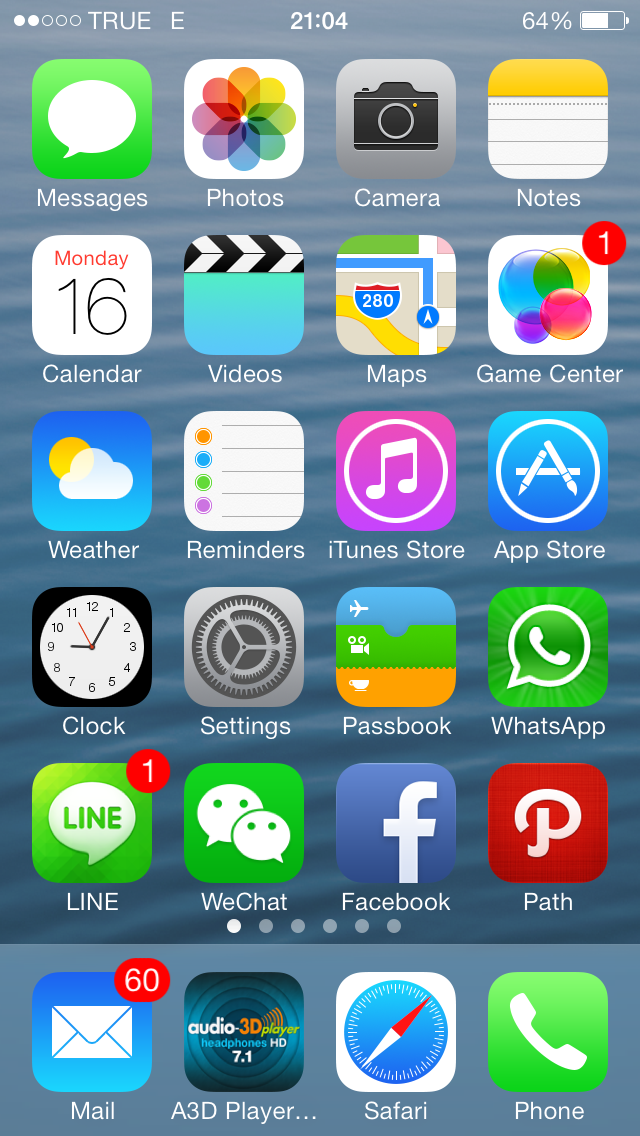This screenshot has height=1136, width=640.
Task: Open the LINE app
Action: point(92,823)
